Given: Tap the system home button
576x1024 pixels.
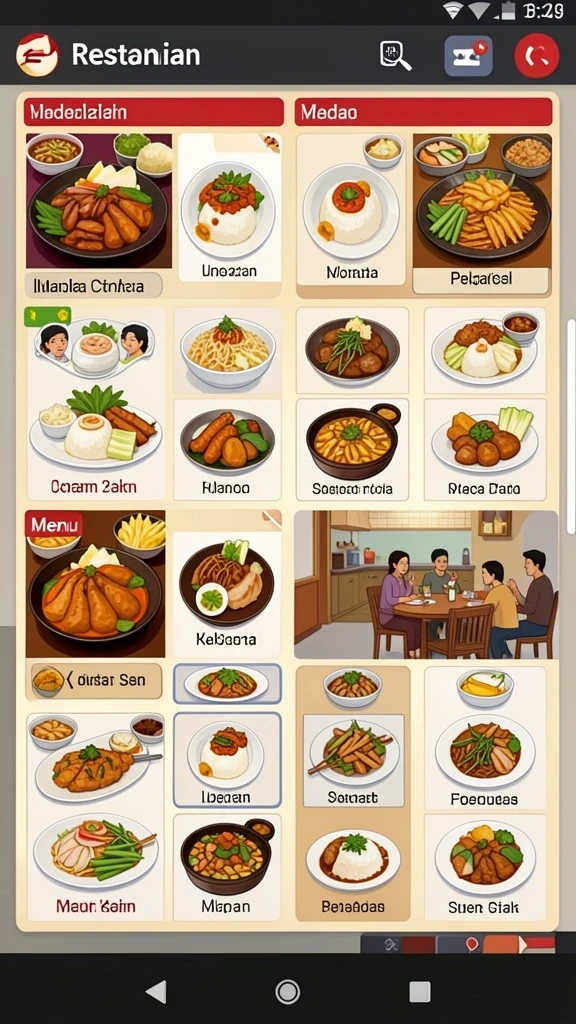Looking at the screenshot, I should [x=287, y=991].
